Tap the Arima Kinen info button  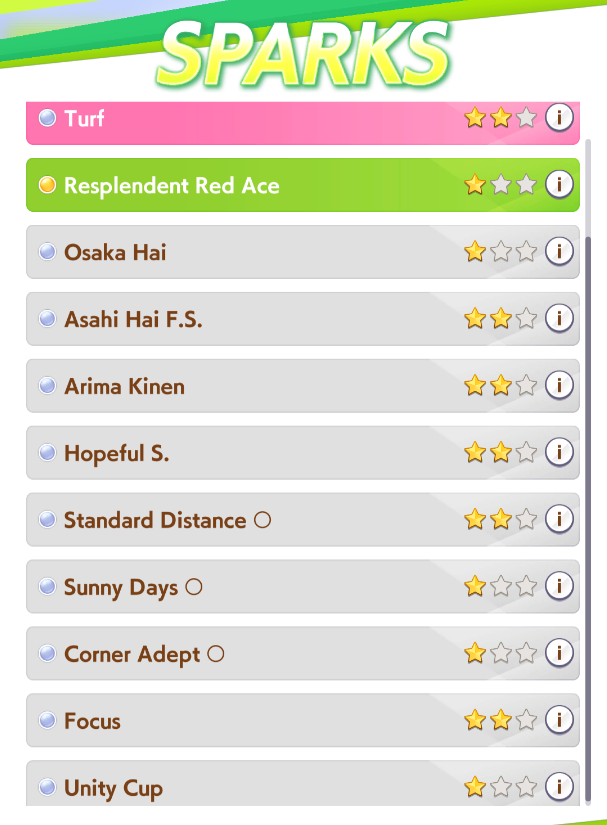[x=559, y=386]
